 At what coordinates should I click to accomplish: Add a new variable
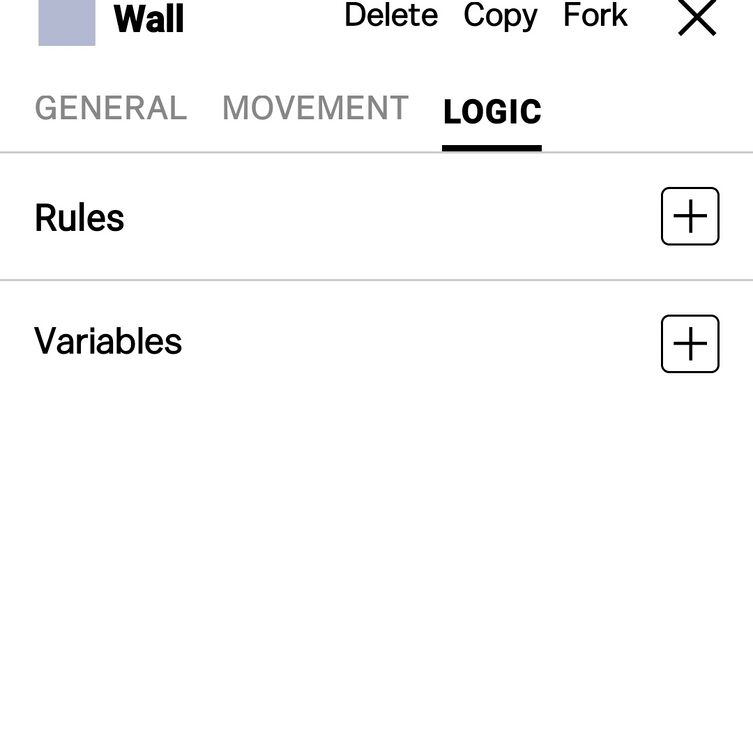tap(690, 344)
